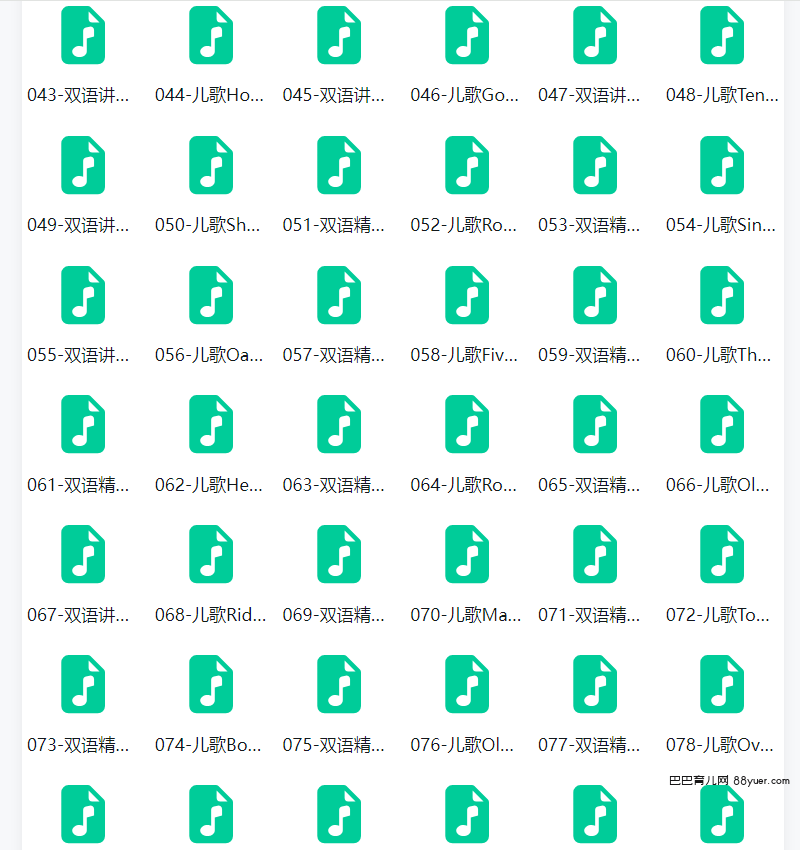Viewport: 800px width, 850px height.
Task: Tap the 050-儿歌Sh audio file
Action: coord(211,166)
